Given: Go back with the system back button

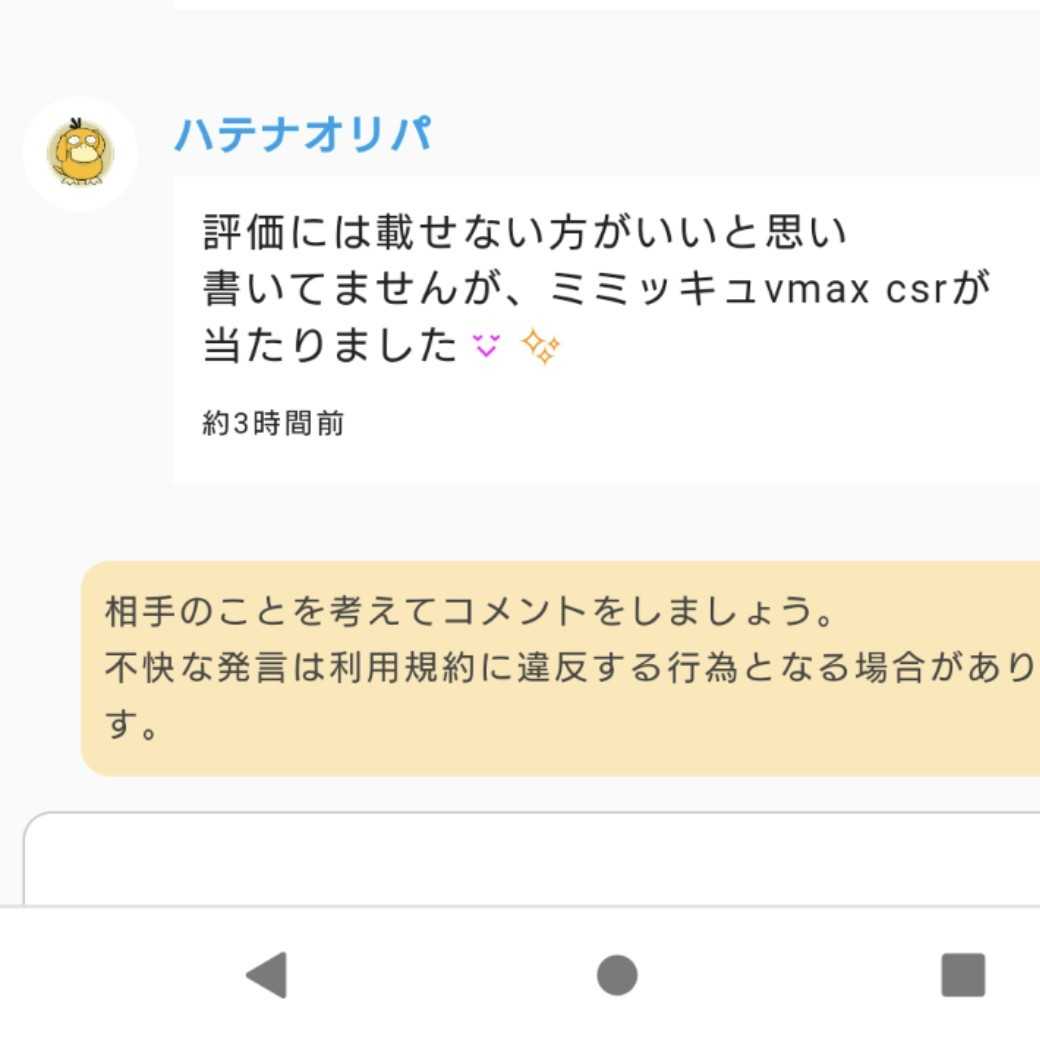Looking at the screenshot, I should (267, 975).
